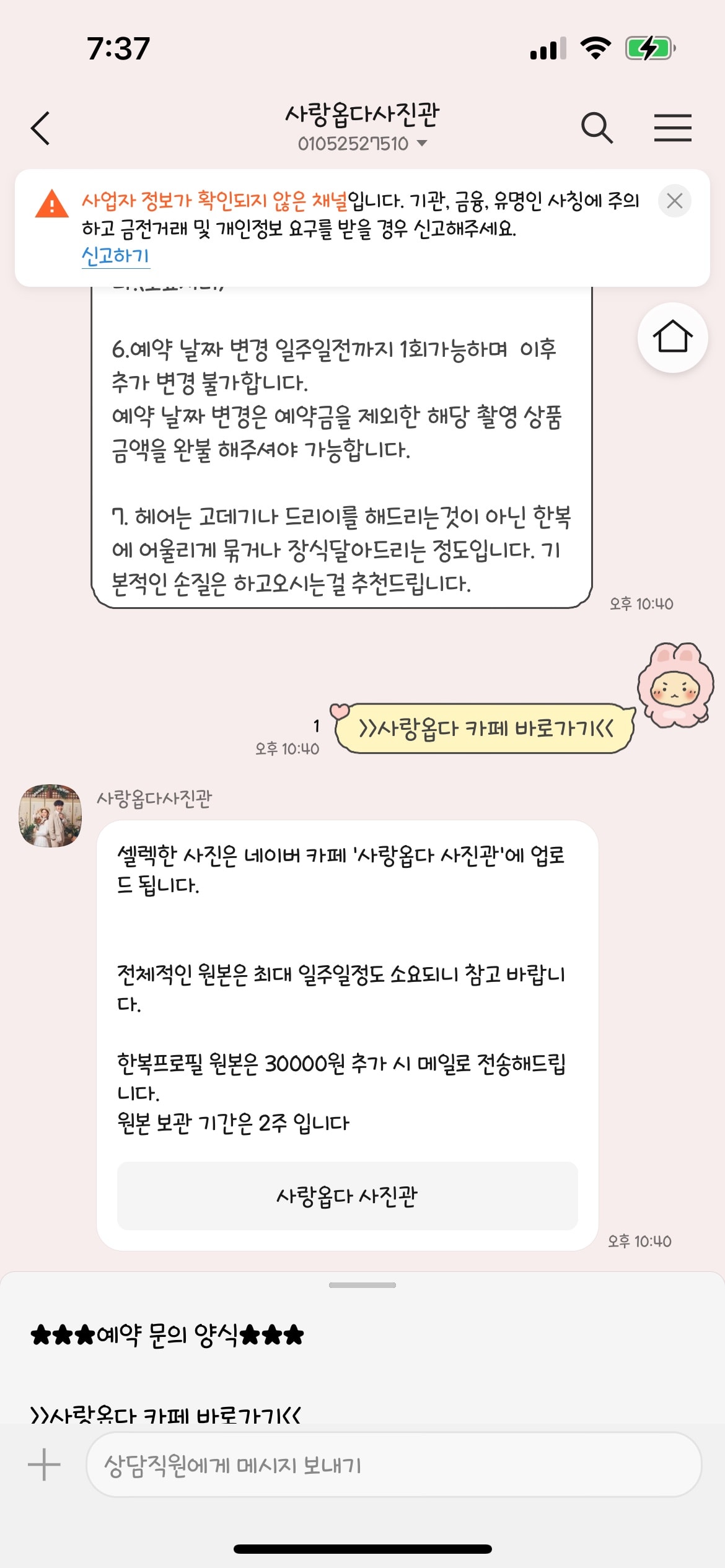Viewport: 725px width, 1568px height.
Task: Search within this chat
Action: (x=597, y=128)
